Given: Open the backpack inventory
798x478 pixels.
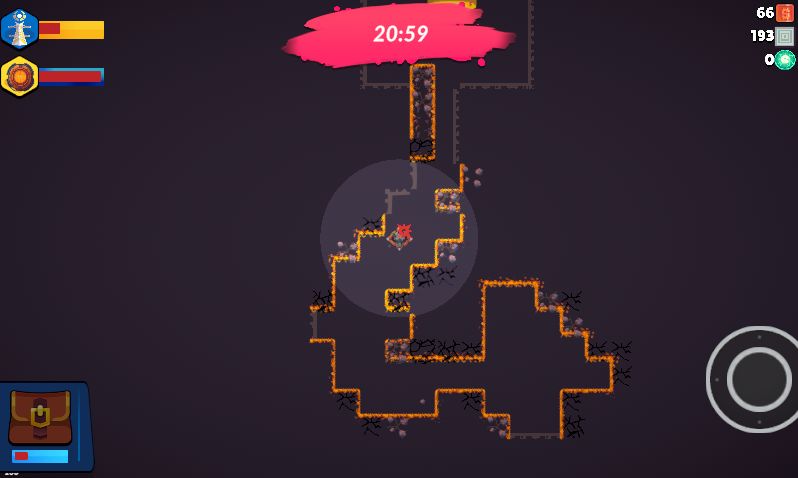Looking at the screenshot, I should tap(40, 417).
